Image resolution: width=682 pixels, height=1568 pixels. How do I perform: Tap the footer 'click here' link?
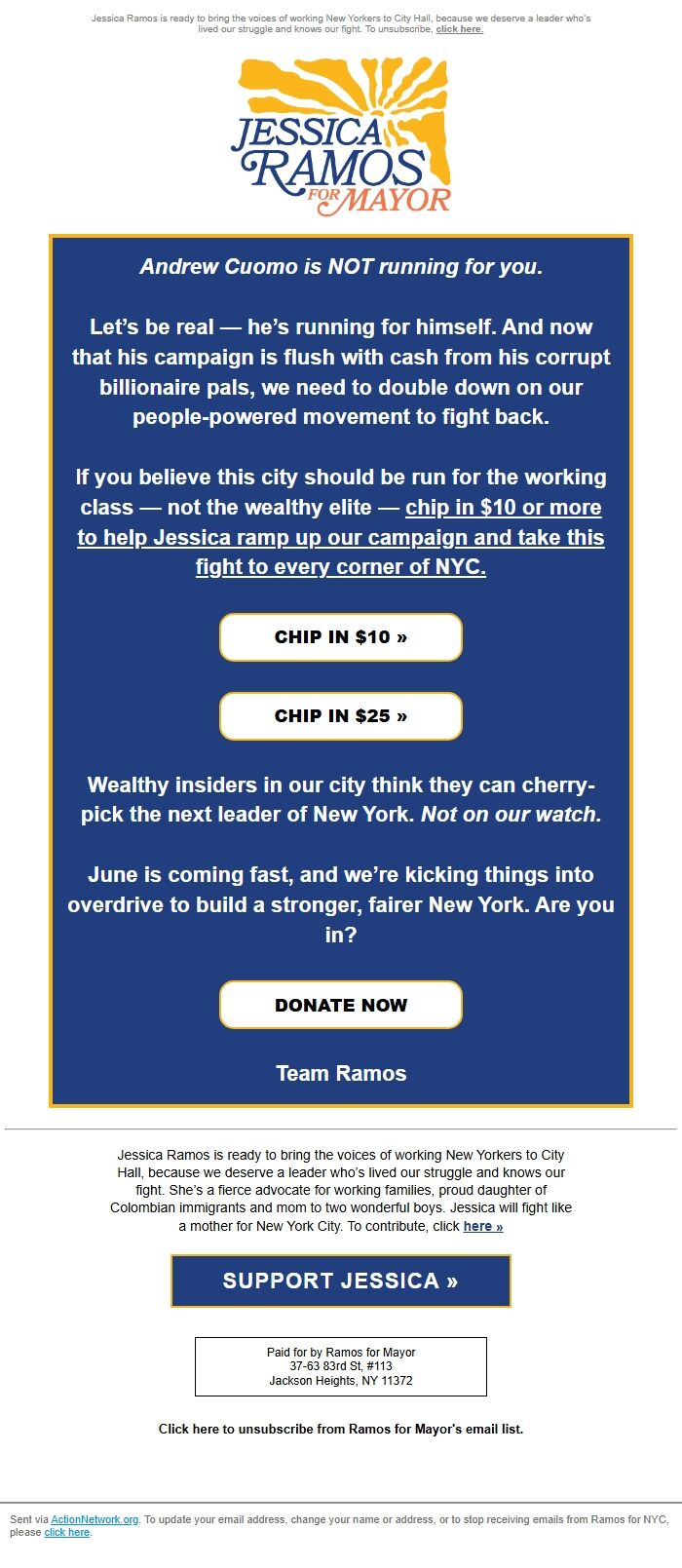tap(66, 1532)
